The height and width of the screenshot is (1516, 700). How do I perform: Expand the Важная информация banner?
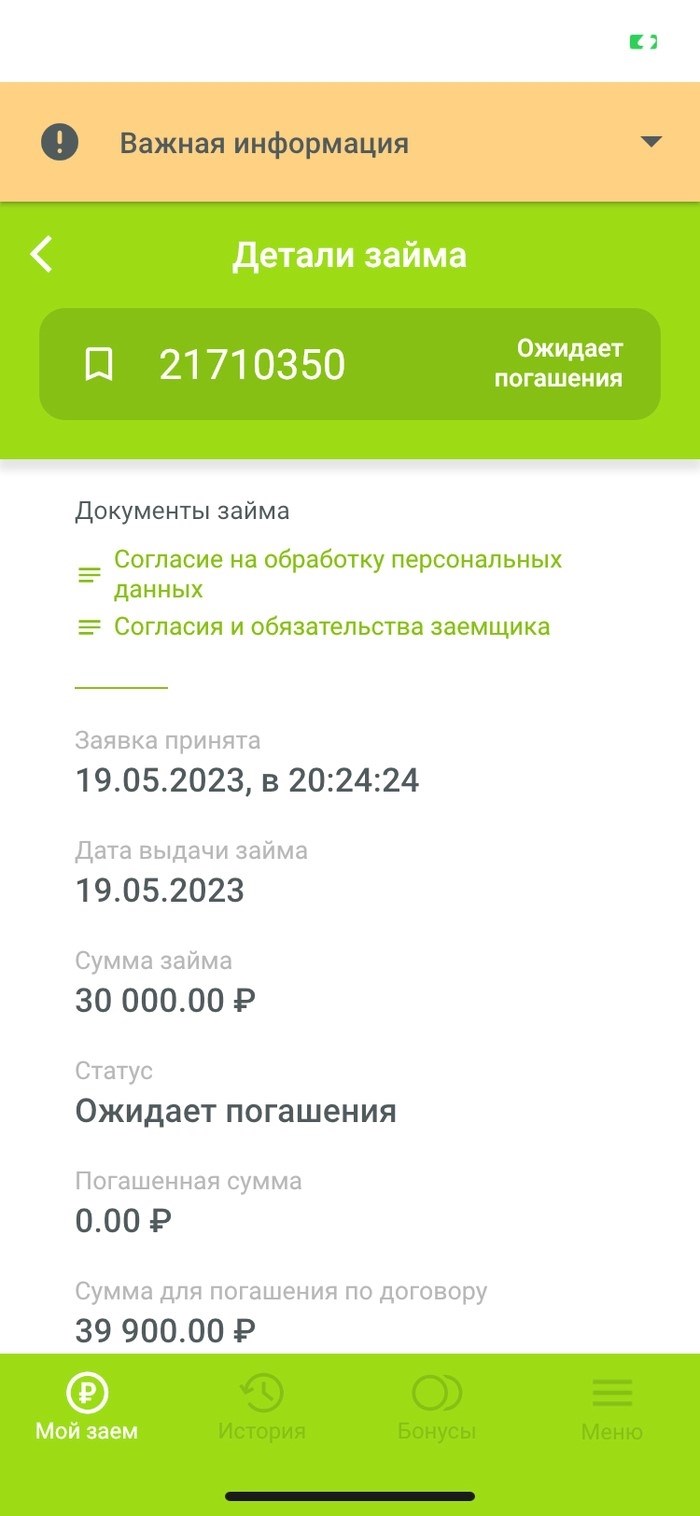tap(651, 142)
